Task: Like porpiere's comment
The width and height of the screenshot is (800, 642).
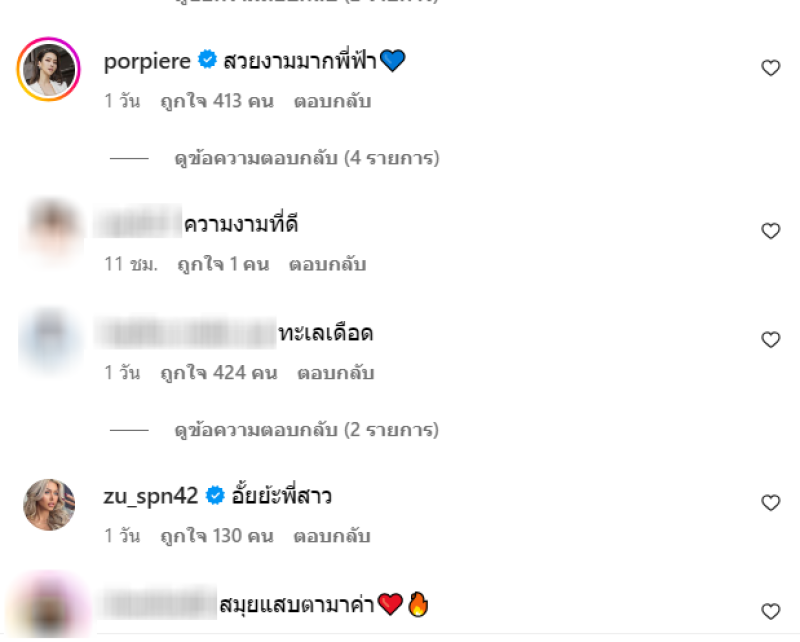Action: (770, 68)
